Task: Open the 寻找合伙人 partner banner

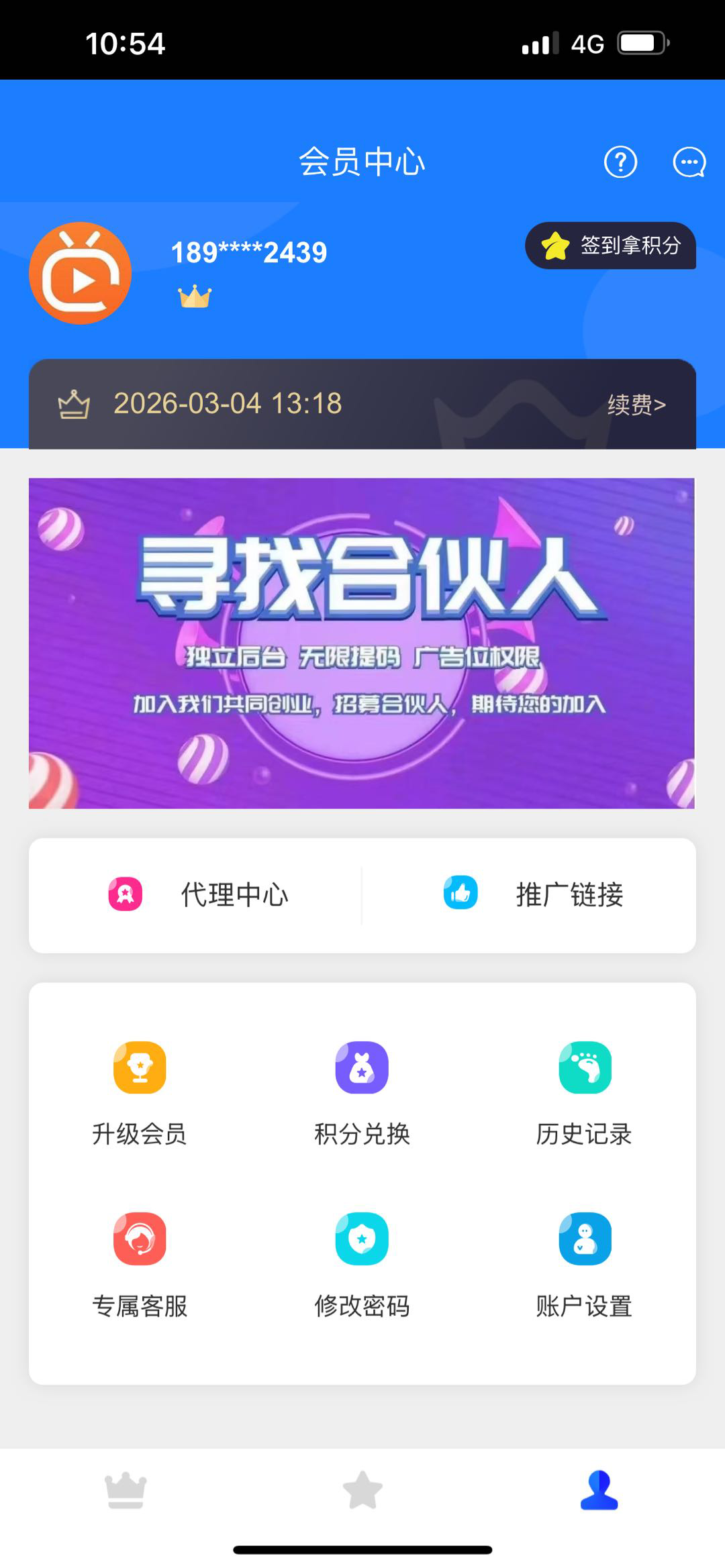Action: tap(362, 643)
